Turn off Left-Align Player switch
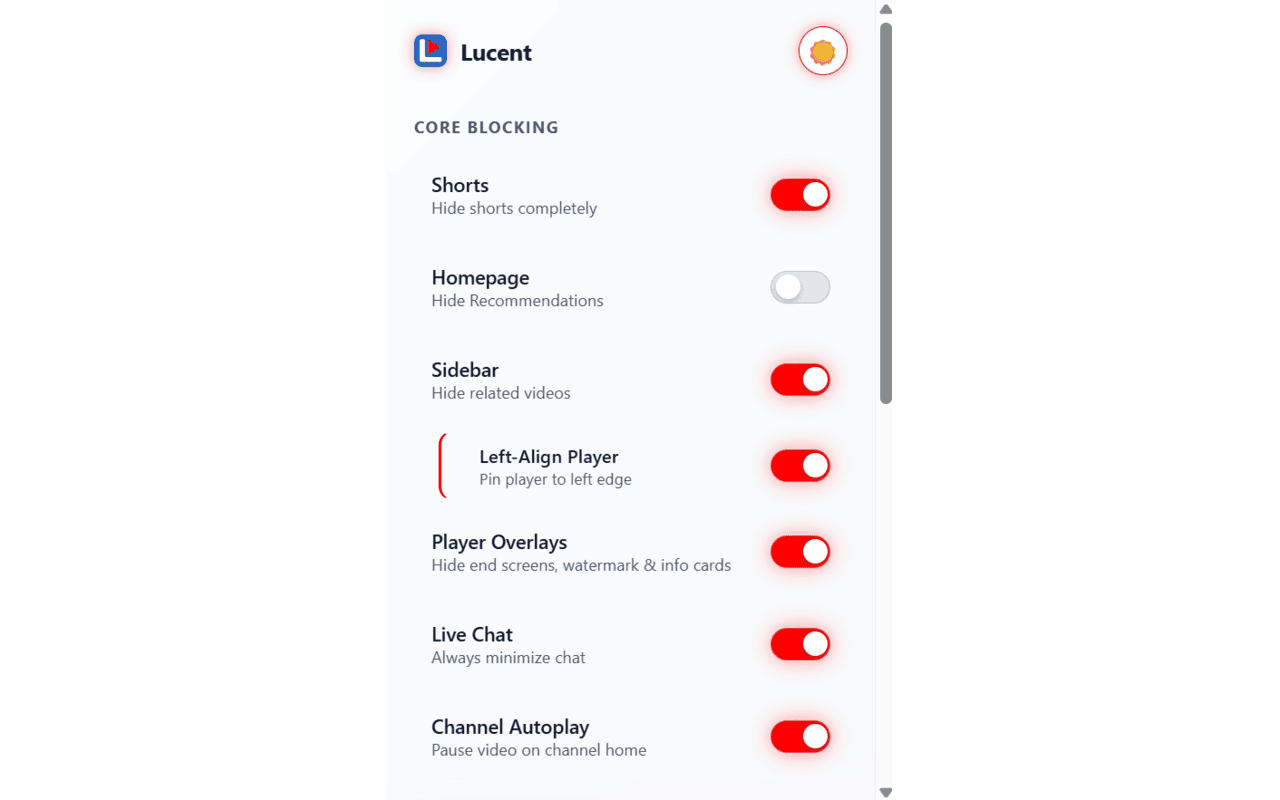This screenshot has width=1280, height=800. (x=800, y=466)
